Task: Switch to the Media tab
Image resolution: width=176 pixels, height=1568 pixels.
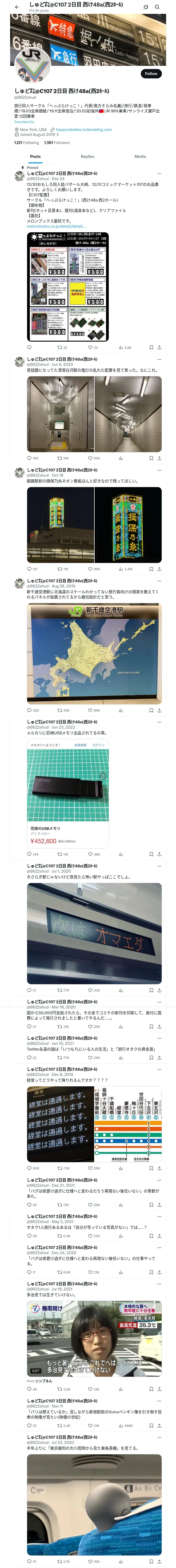Action: coord(140,157)
